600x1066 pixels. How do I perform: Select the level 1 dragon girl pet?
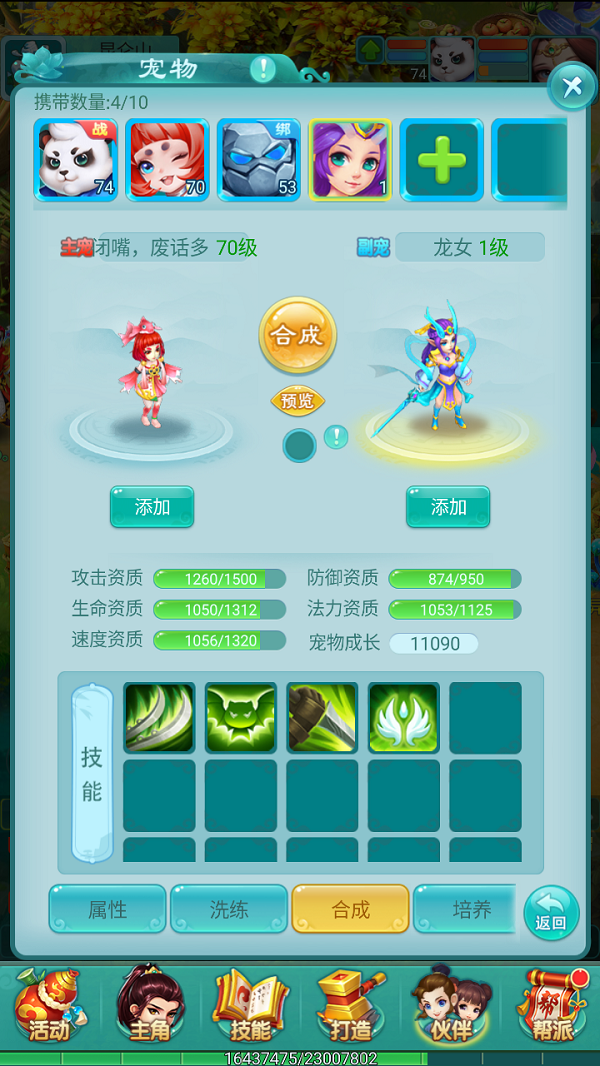[x=350, y=160]
